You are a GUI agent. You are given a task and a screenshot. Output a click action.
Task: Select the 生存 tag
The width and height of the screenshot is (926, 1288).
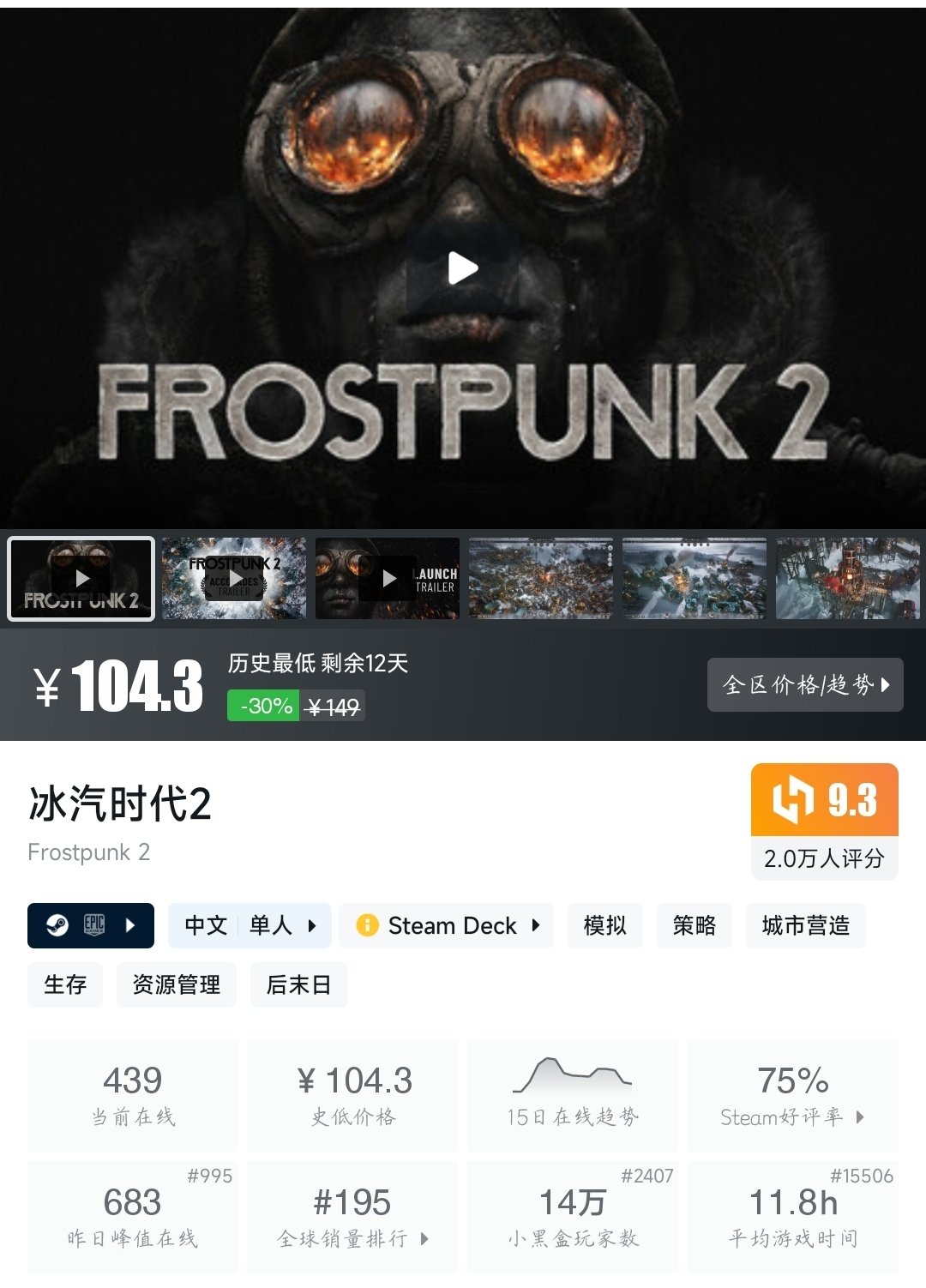[x=65, y=984]
